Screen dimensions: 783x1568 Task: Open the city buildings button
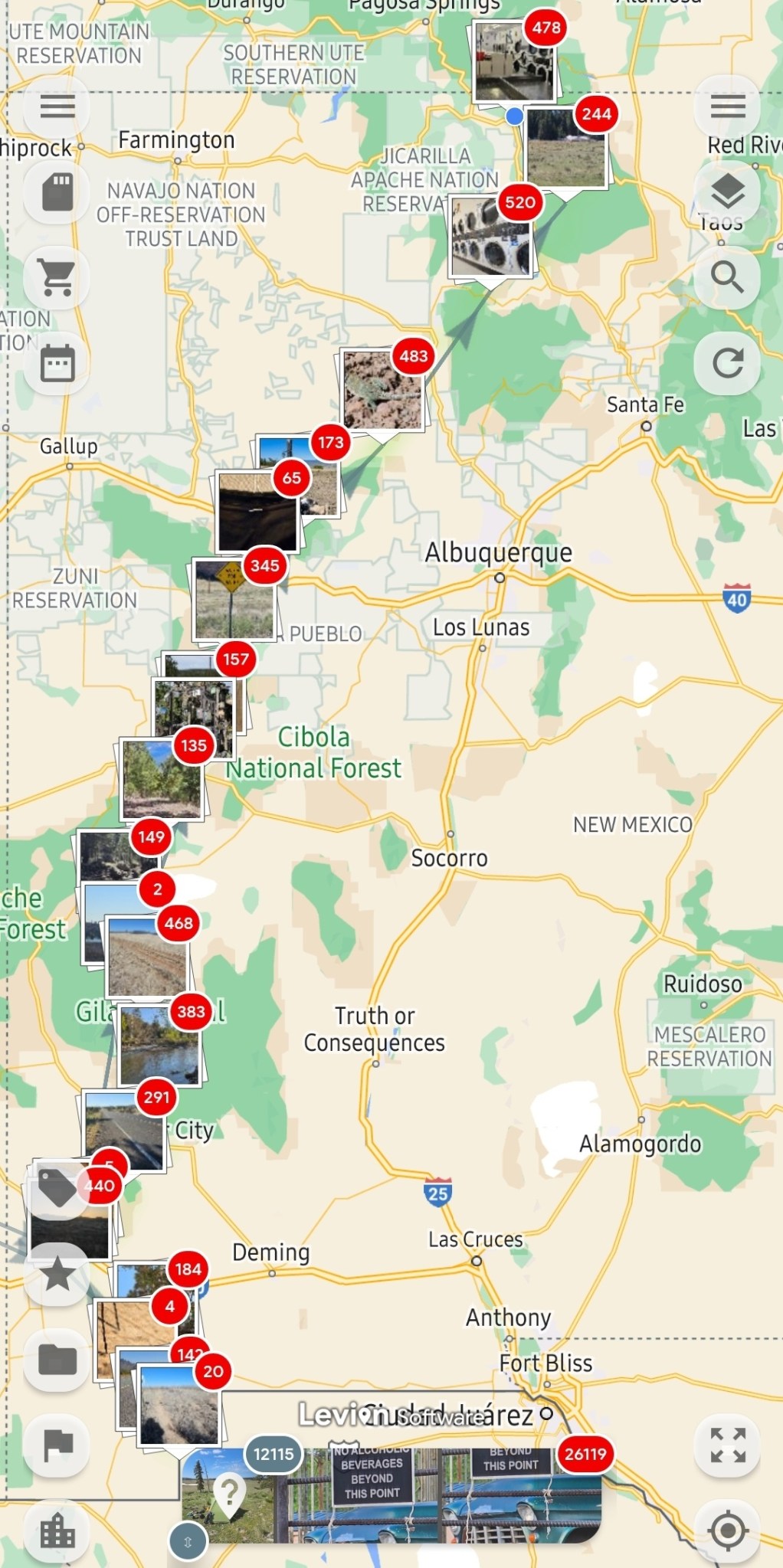pos(57,1531)
